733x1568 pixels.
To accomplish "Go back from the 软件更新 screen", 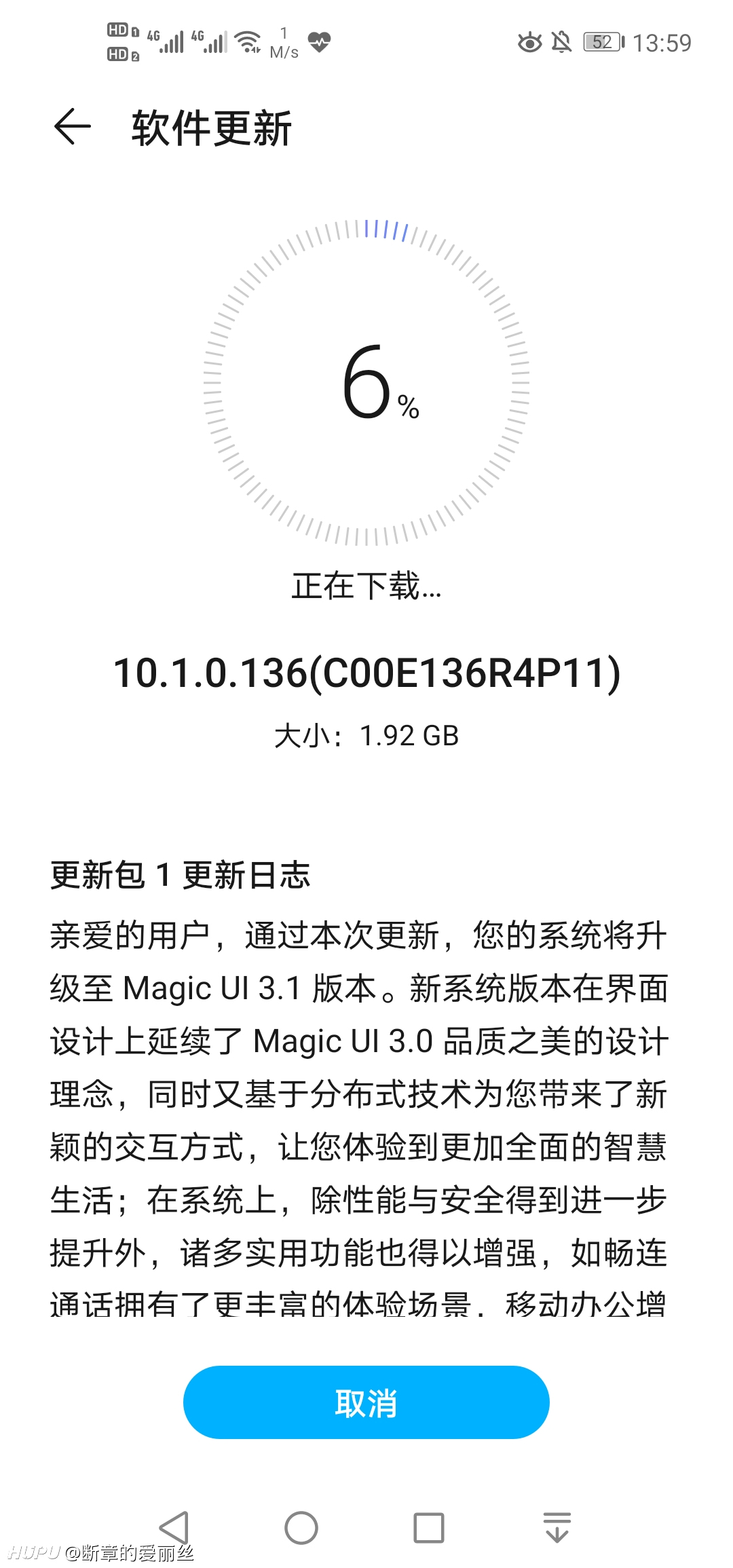I will click(72, 127).
